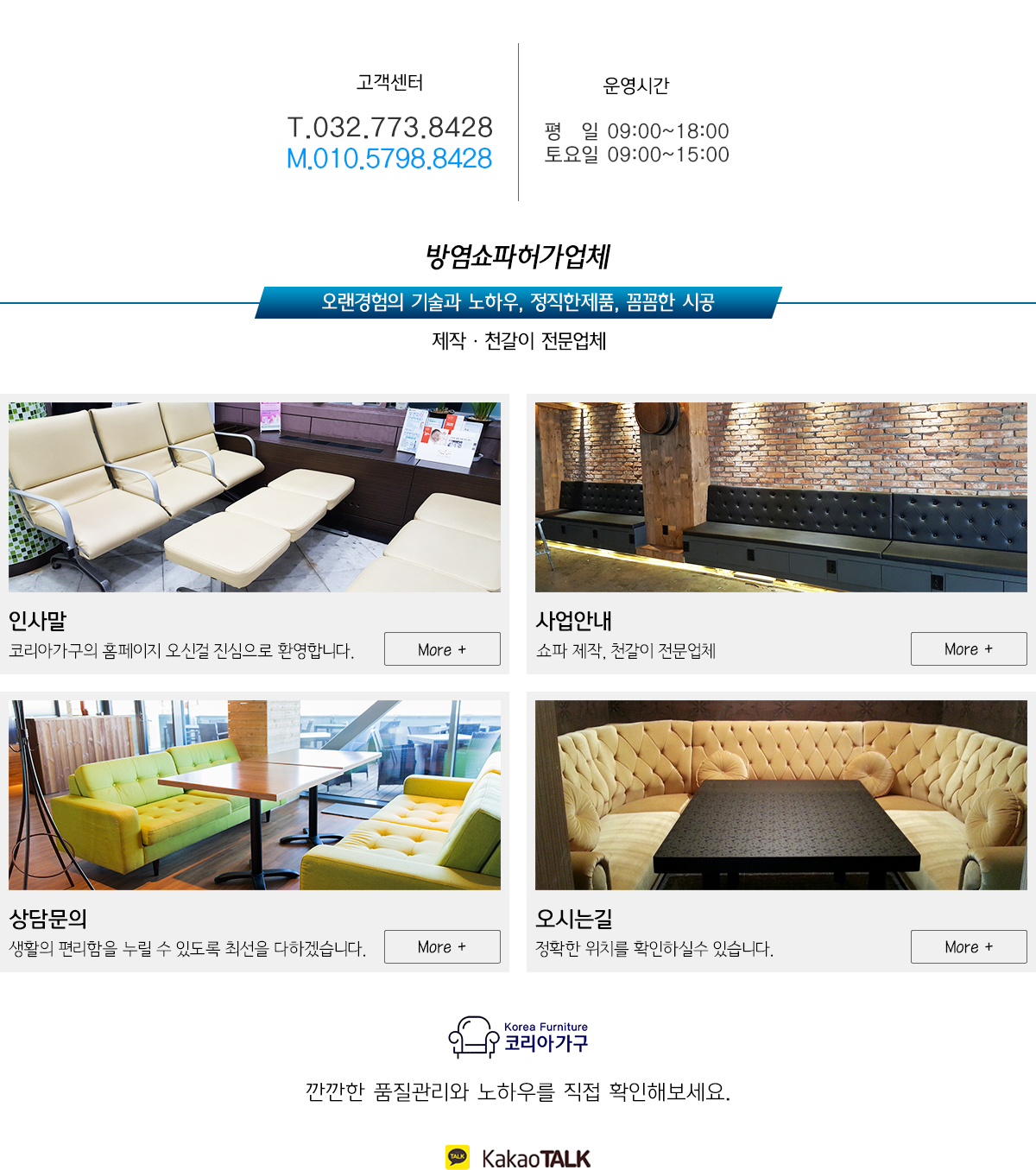Dial the mobile number M.010.5798.8428
Viewport: 1036px width, 1170px height.
pos(389,159)
